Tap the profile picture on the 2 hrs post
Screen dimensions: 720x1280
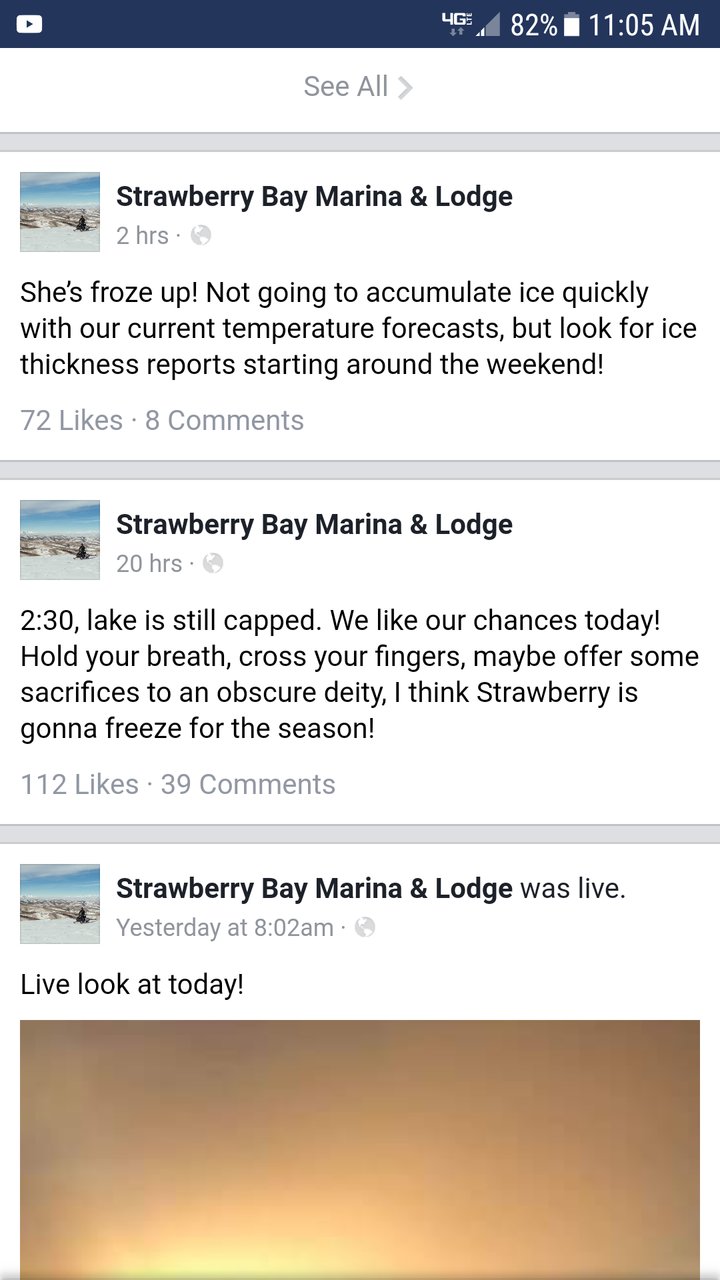60,212
